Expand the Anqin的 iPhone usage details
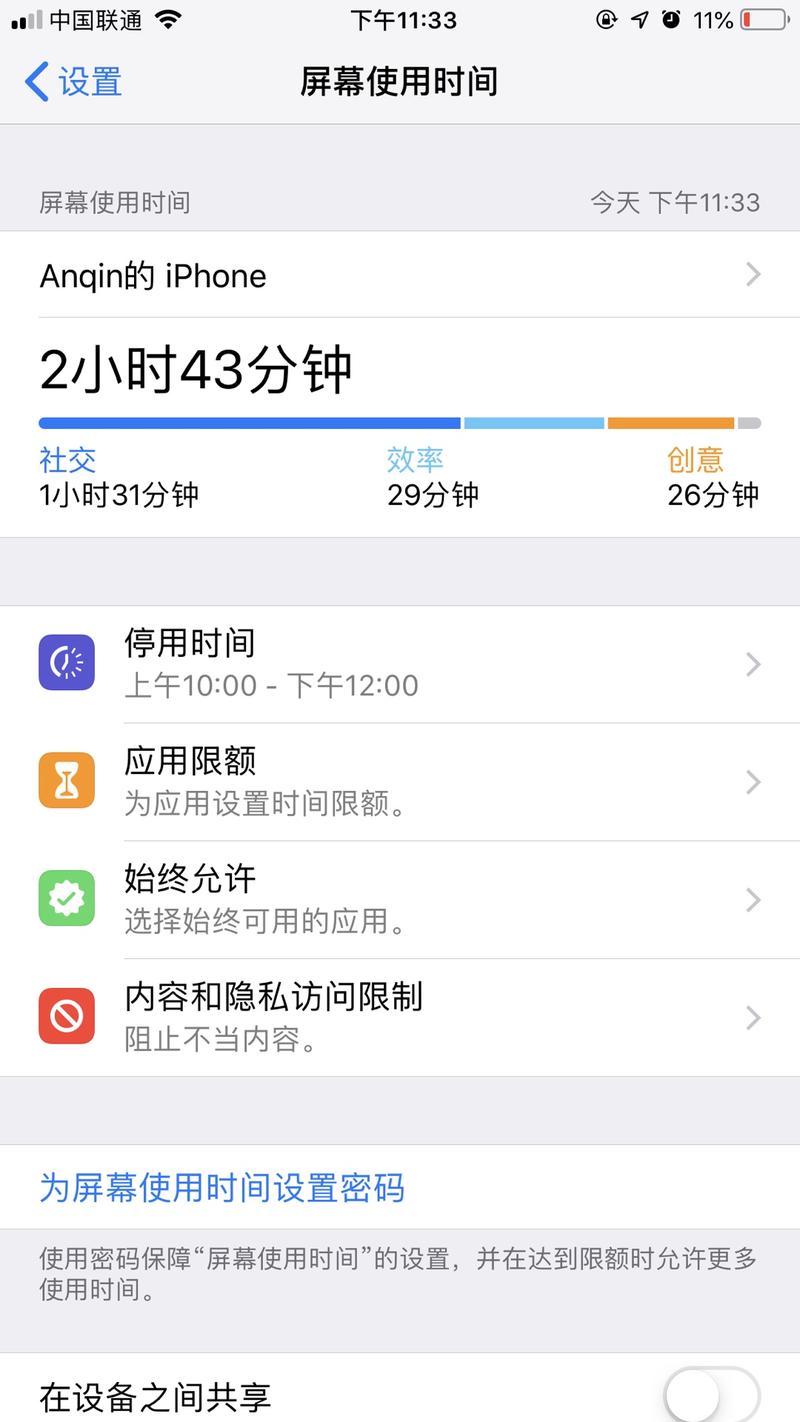 pyautogui.click(x=400, y=275)
